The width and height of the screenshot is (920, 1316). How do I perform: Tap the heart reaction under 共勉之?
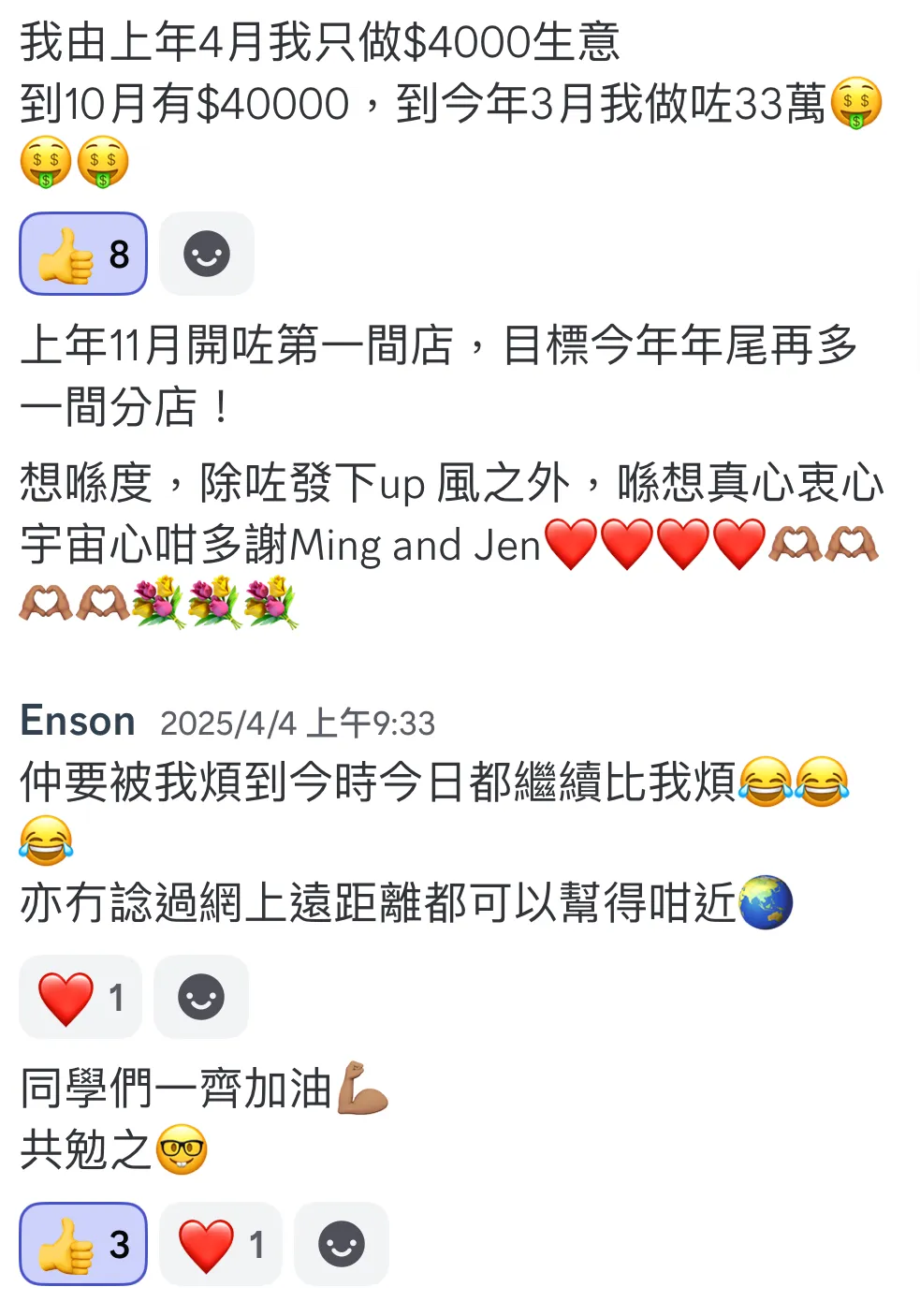[221, 1244]
